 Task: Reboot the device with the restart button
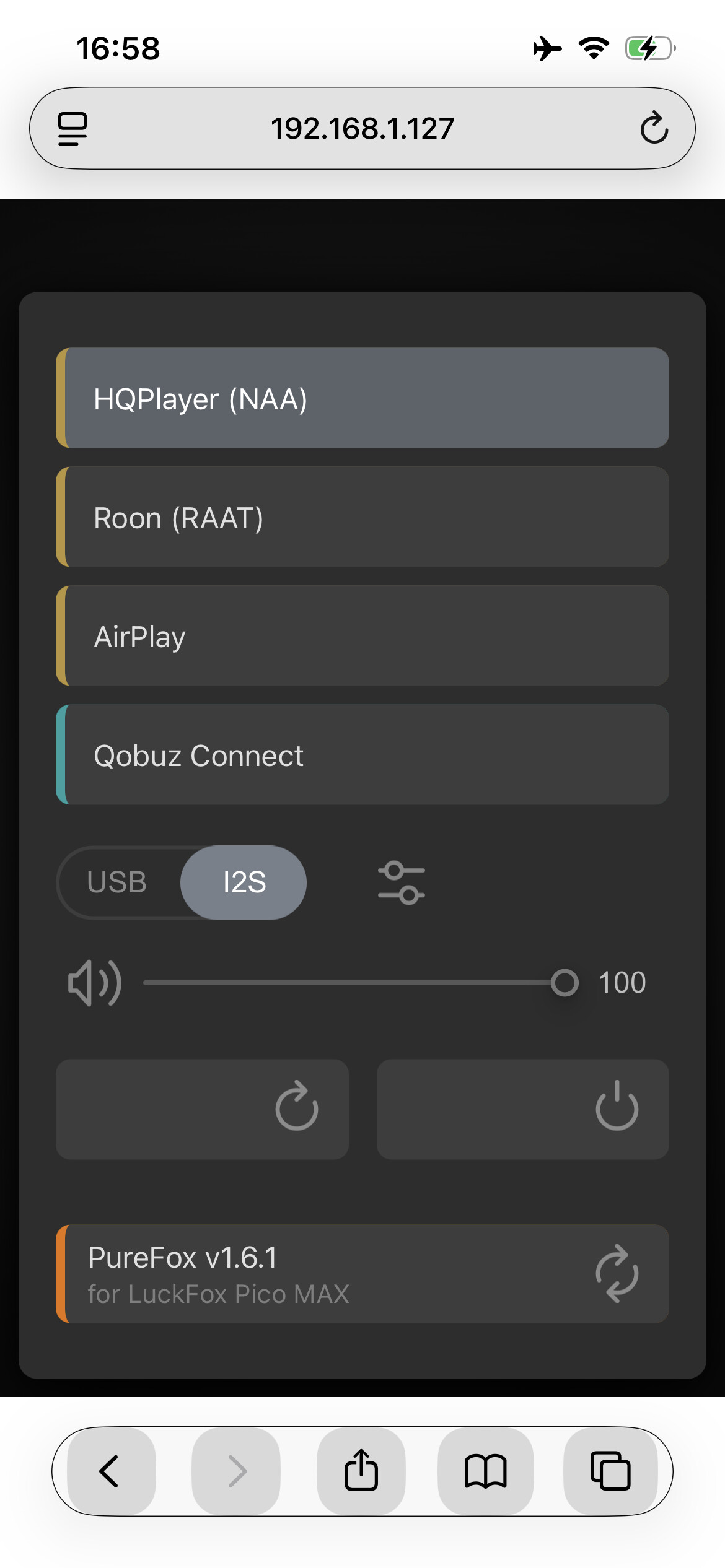tap(202, 1108)
